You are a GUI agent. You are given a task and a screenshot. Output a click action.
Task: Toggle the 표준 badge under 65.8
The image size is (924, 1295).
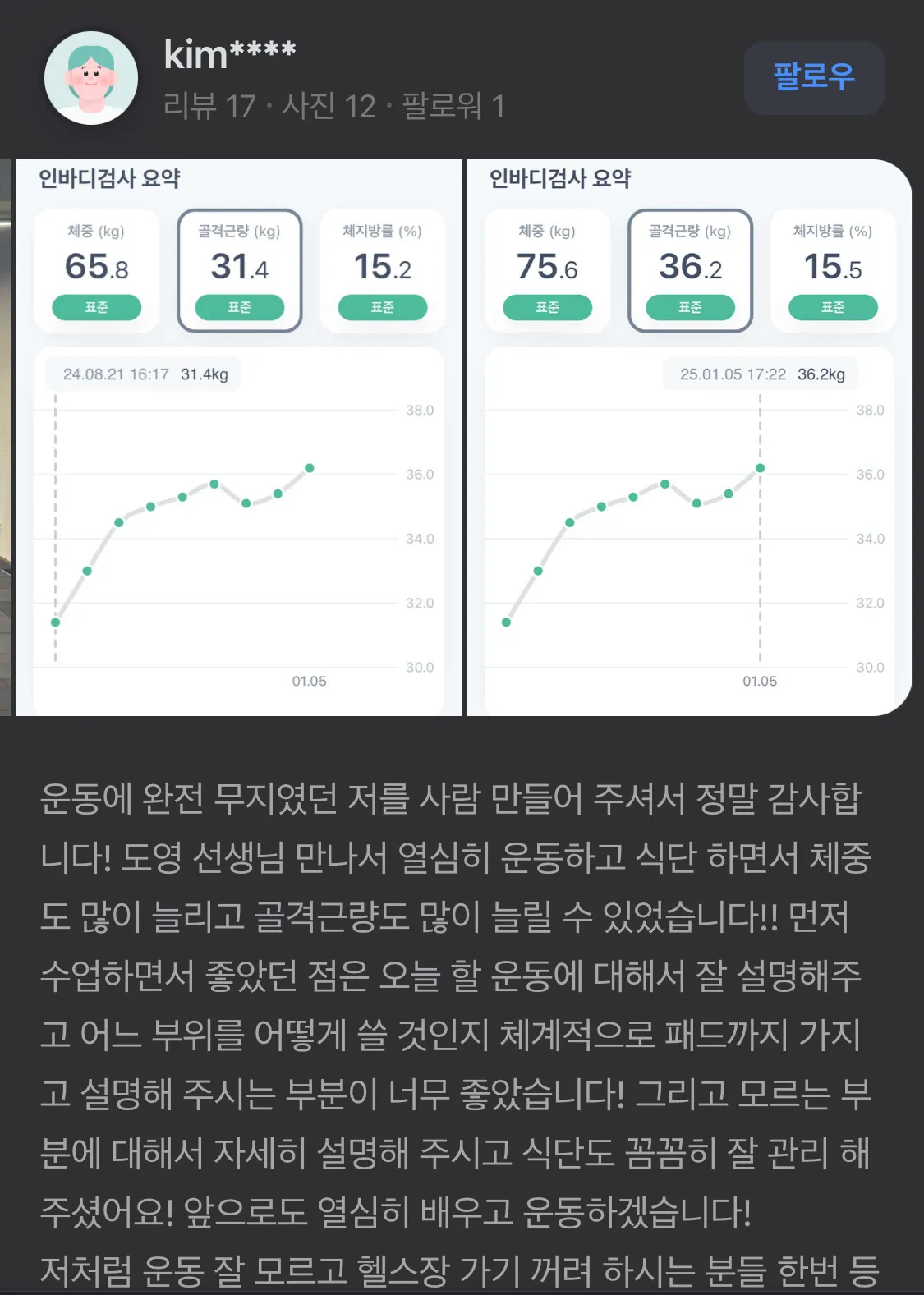point(96,307)
